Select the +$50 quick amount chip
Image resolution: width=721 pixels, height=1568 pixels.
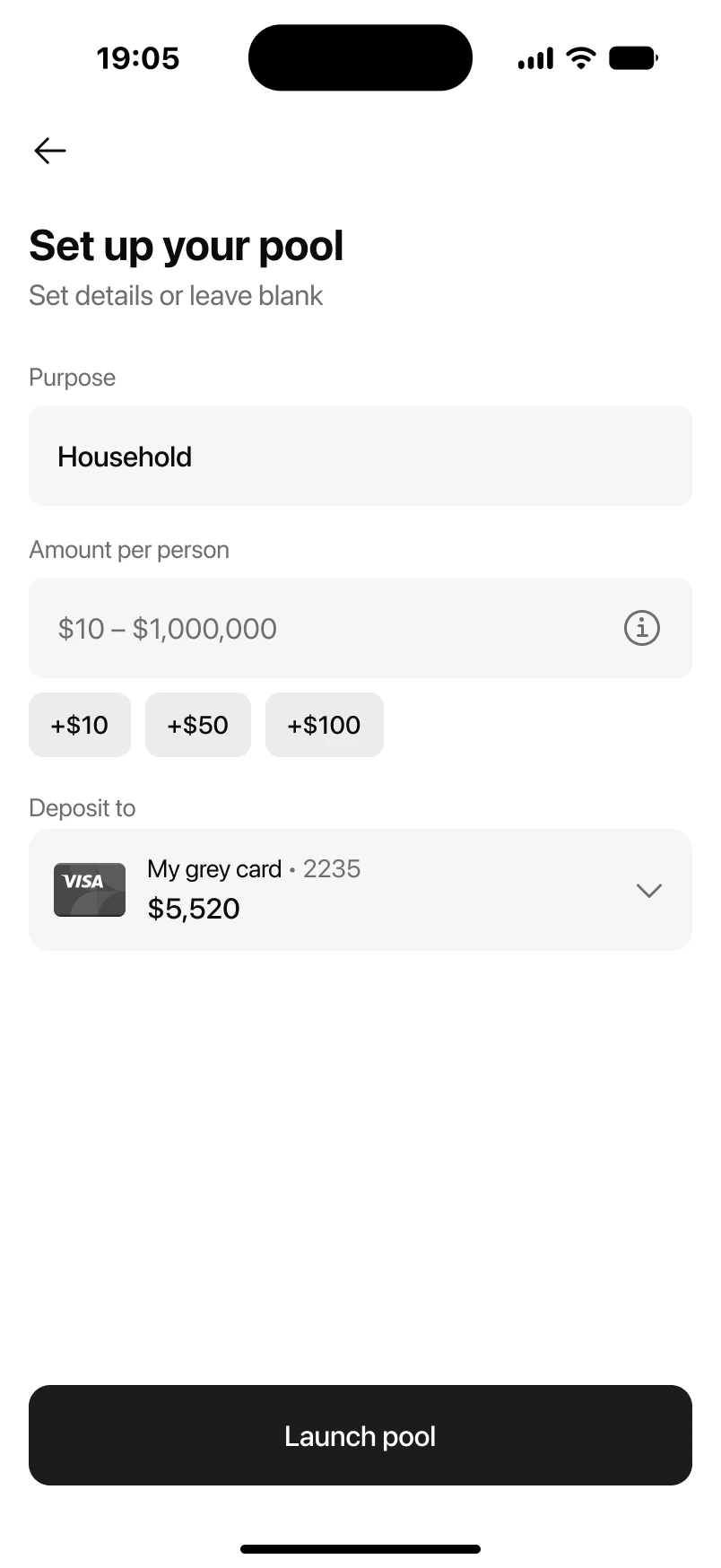[198, 725]
